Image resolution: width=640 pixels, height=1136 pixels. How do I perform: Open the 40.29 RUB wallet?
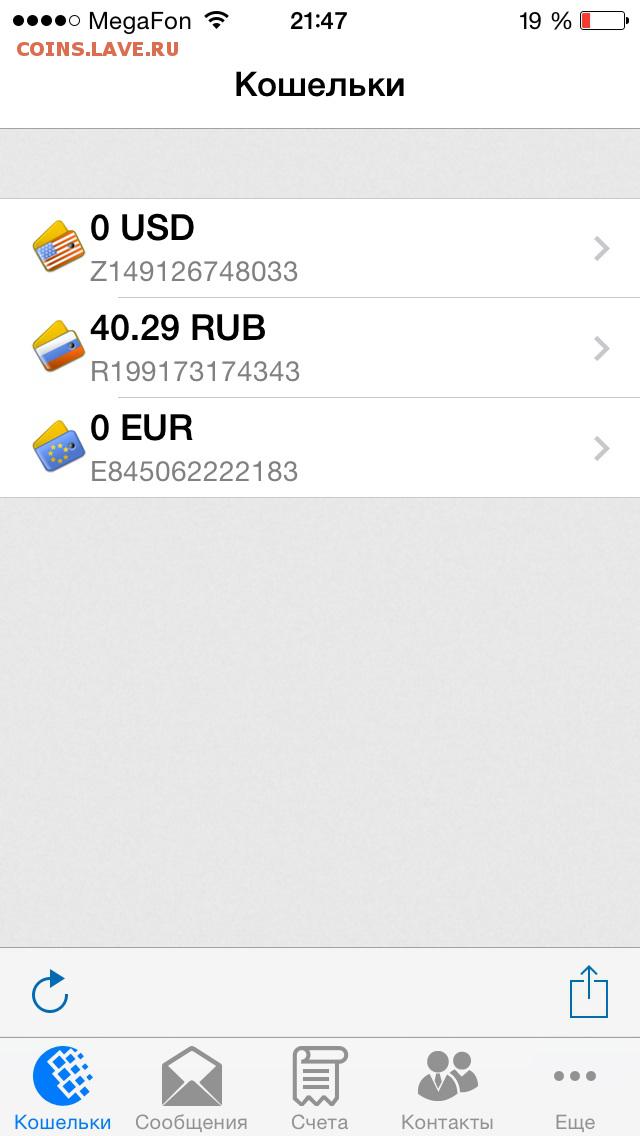click(320, 348)
